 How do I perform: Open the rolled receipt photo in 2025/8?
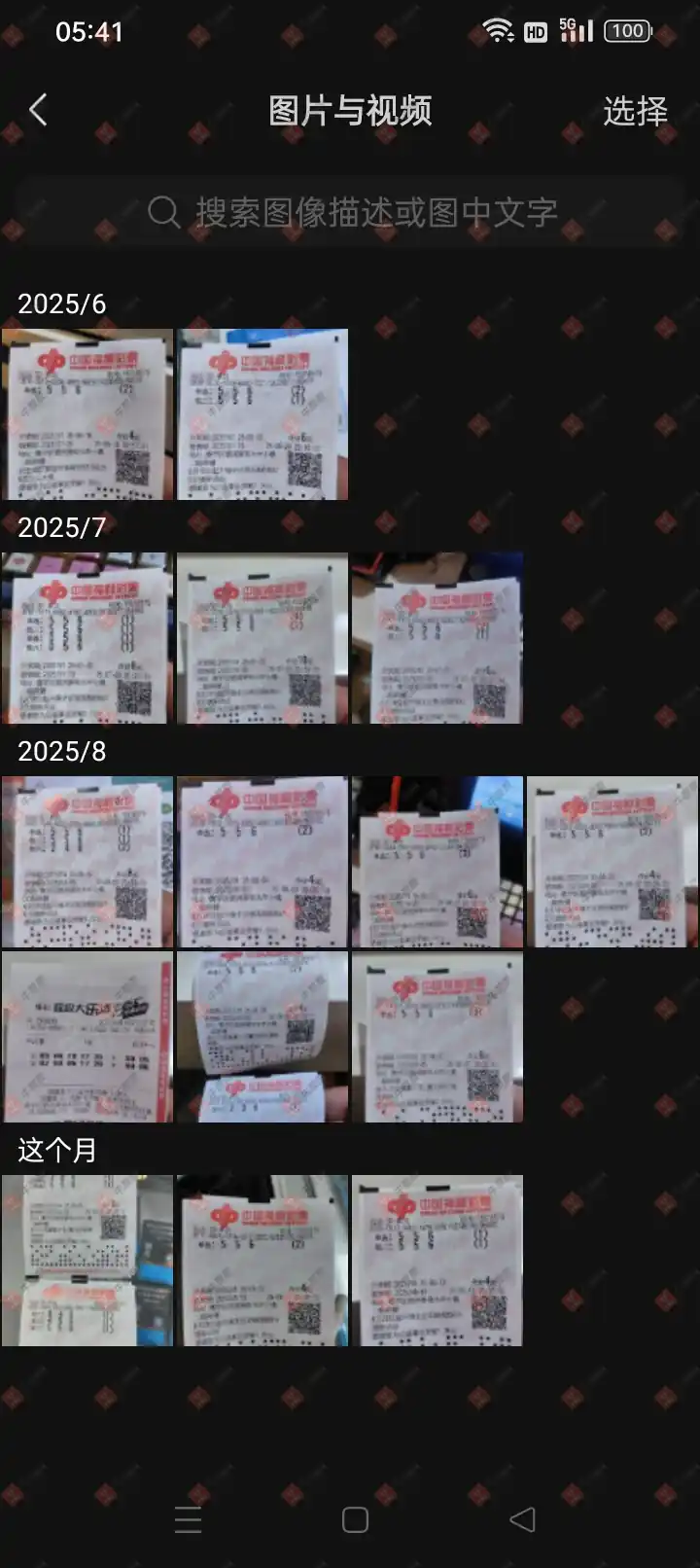(x=262, y=1037)
